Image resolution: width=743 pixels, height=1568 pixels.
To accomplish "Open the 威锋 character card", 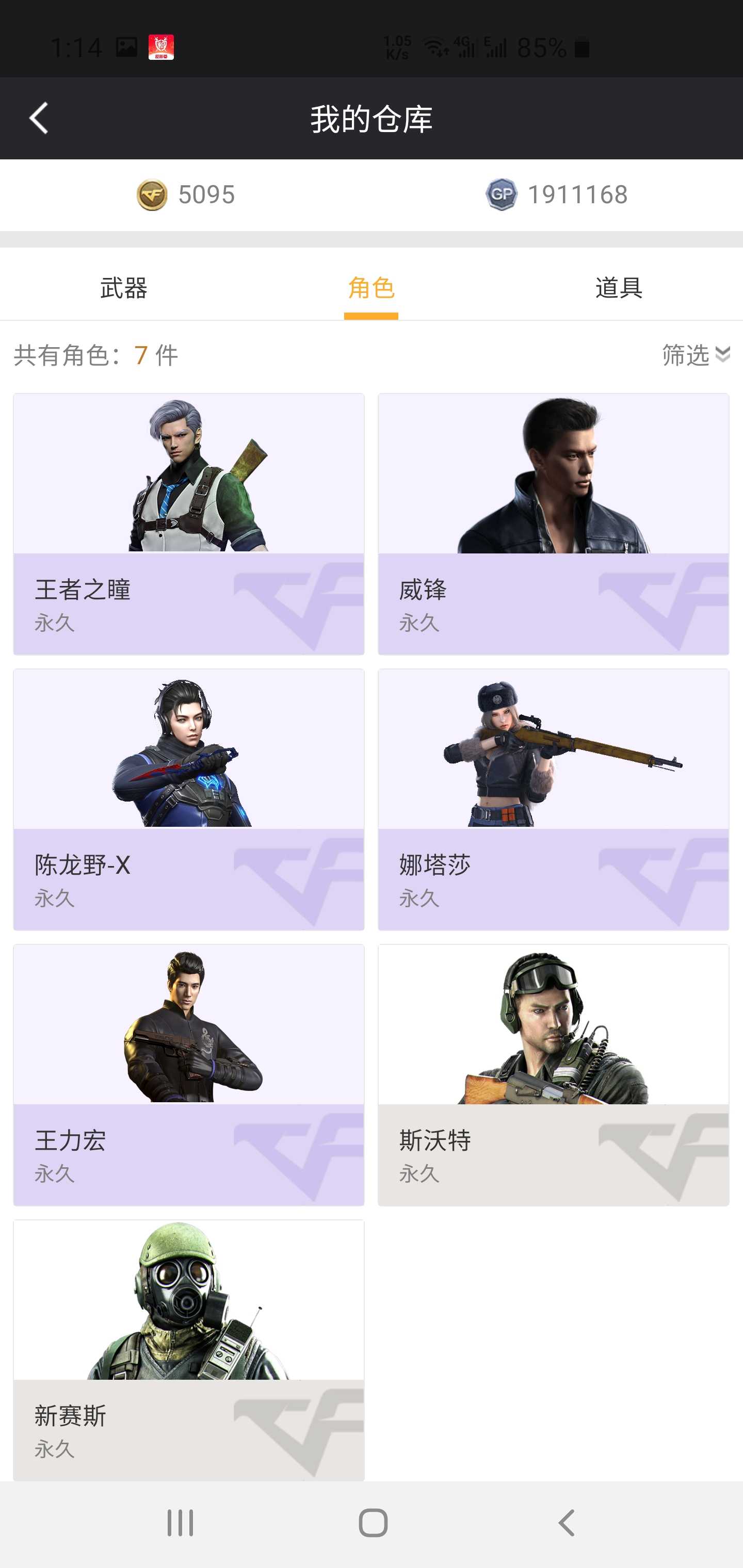I will click(553, 524).
